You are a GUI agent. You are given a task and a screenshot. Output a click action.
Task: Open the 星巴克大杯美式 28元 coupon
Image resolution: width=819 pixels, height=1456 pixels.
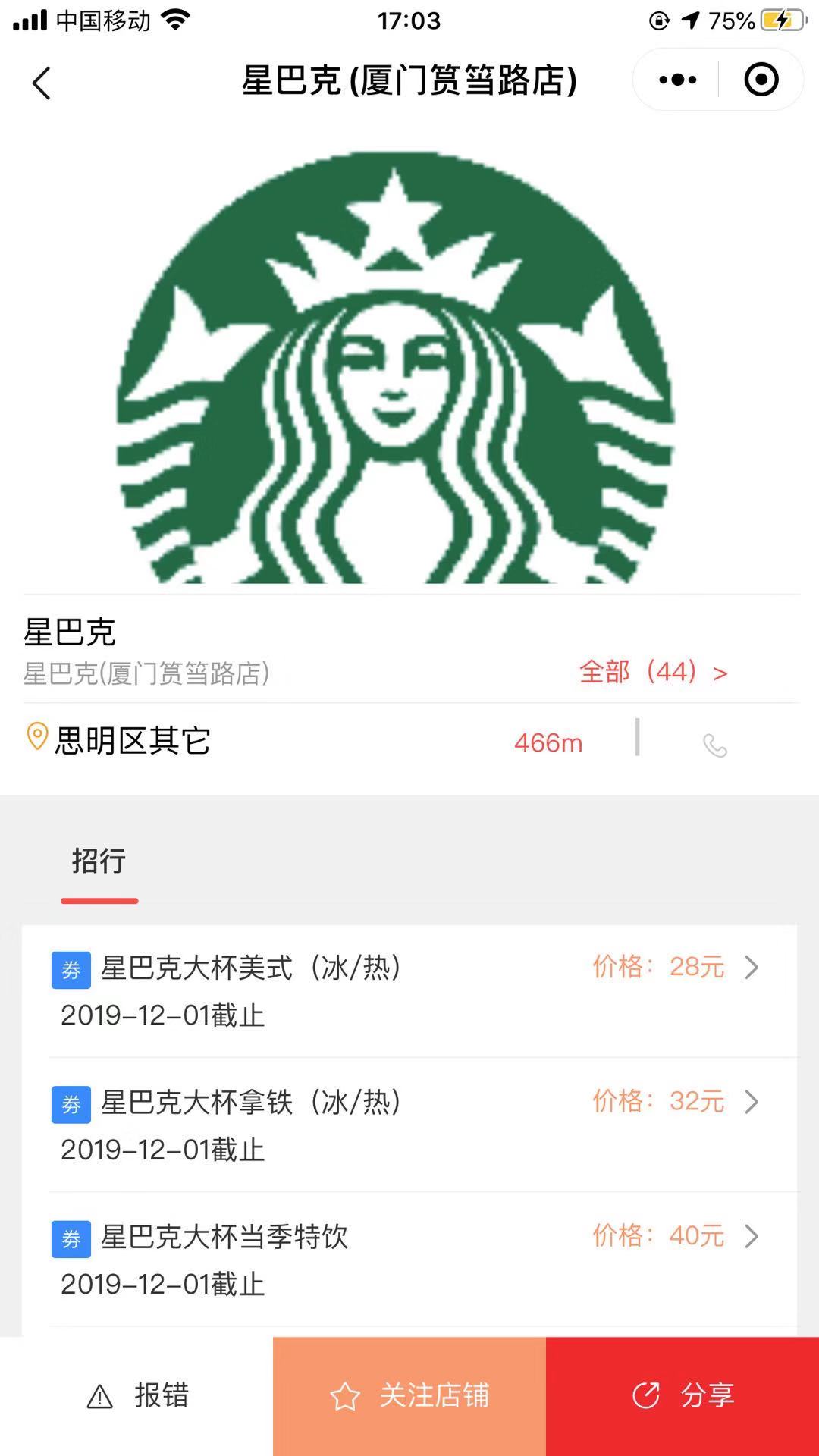coord(409,990)
